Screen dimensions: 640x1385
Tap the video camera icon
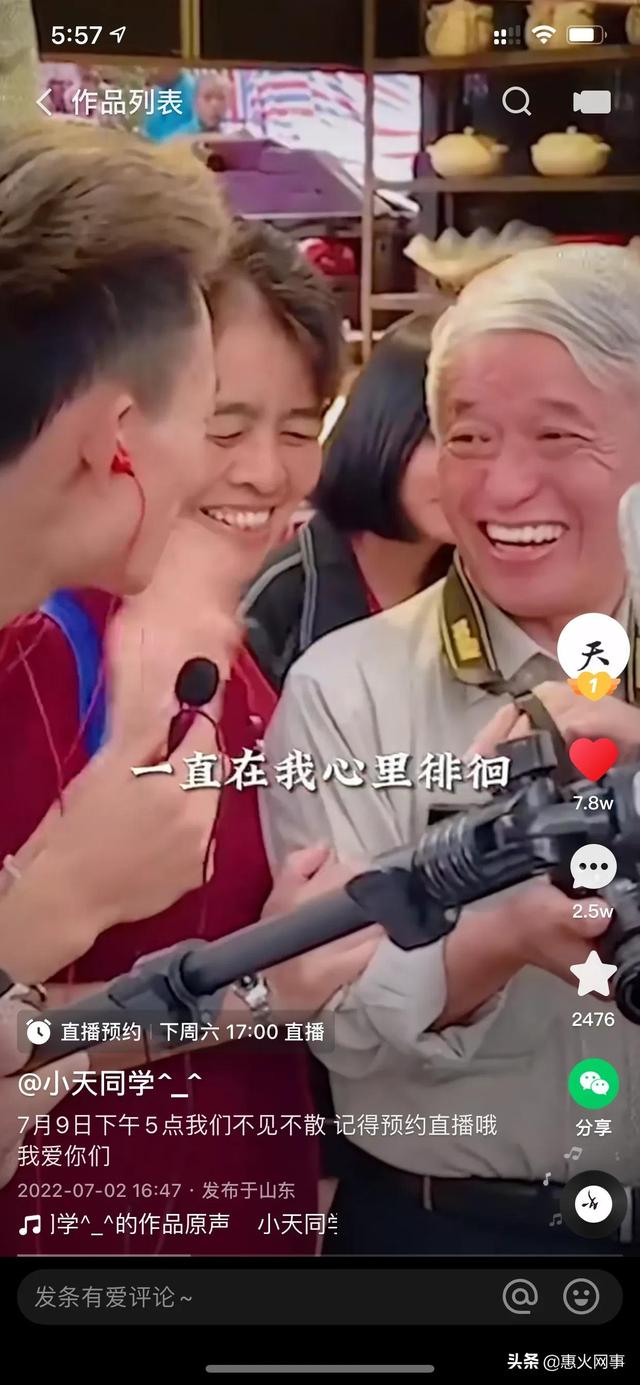(591, 102)
